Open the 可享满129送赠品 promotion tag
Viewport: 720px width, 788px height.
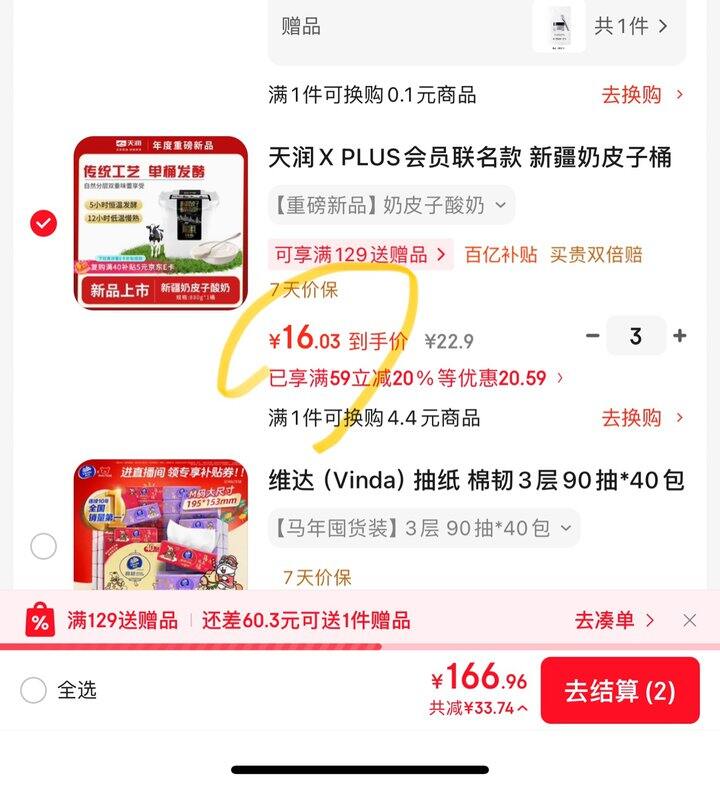tap(360, 254)
